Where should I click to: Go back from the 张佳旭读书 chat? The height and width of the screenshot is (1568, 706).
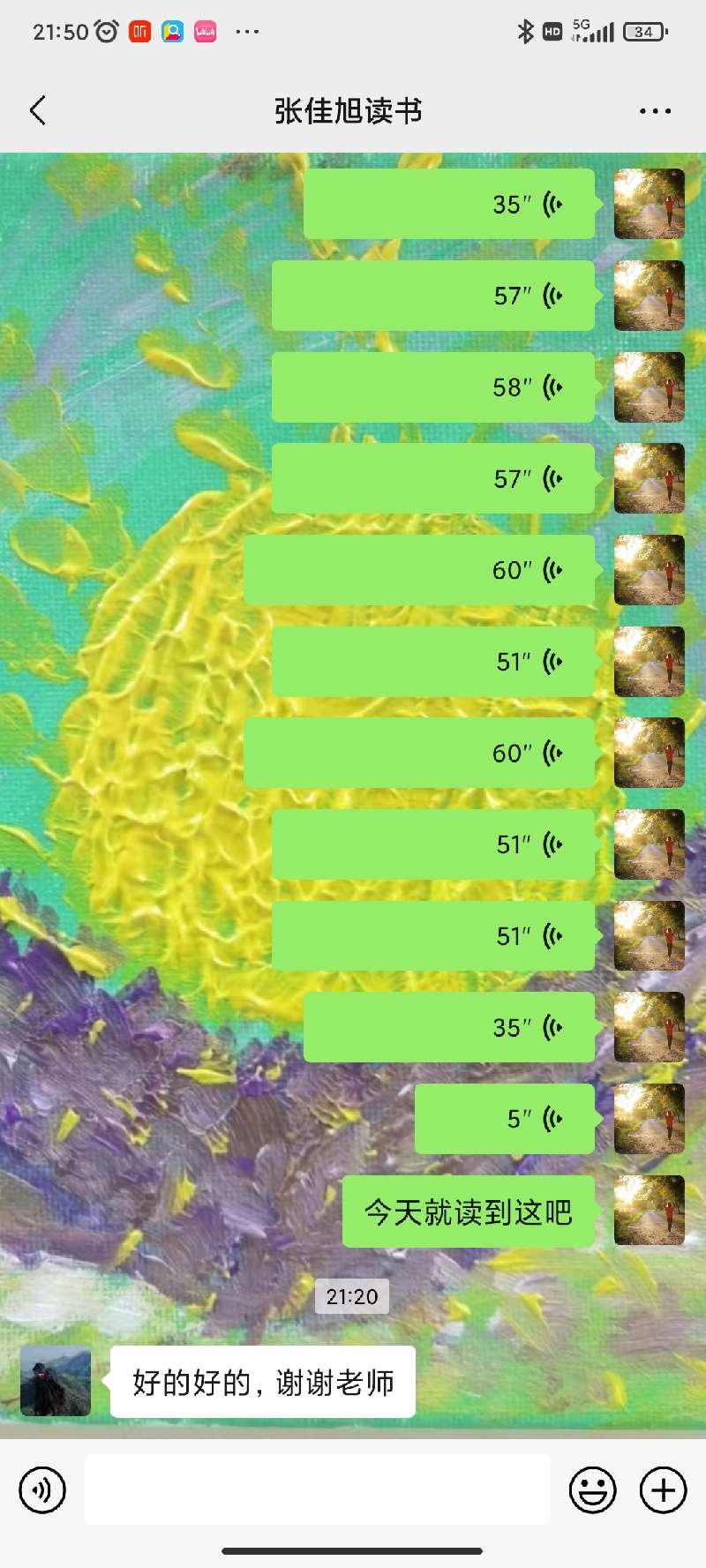38,111
